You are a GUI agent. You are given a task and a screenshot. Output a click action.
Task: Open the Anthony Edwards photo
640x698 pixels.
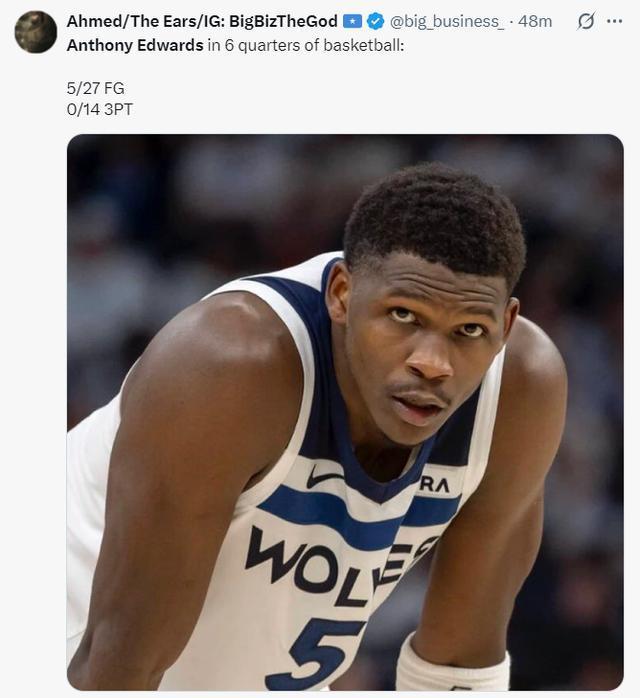click(345, 412)
